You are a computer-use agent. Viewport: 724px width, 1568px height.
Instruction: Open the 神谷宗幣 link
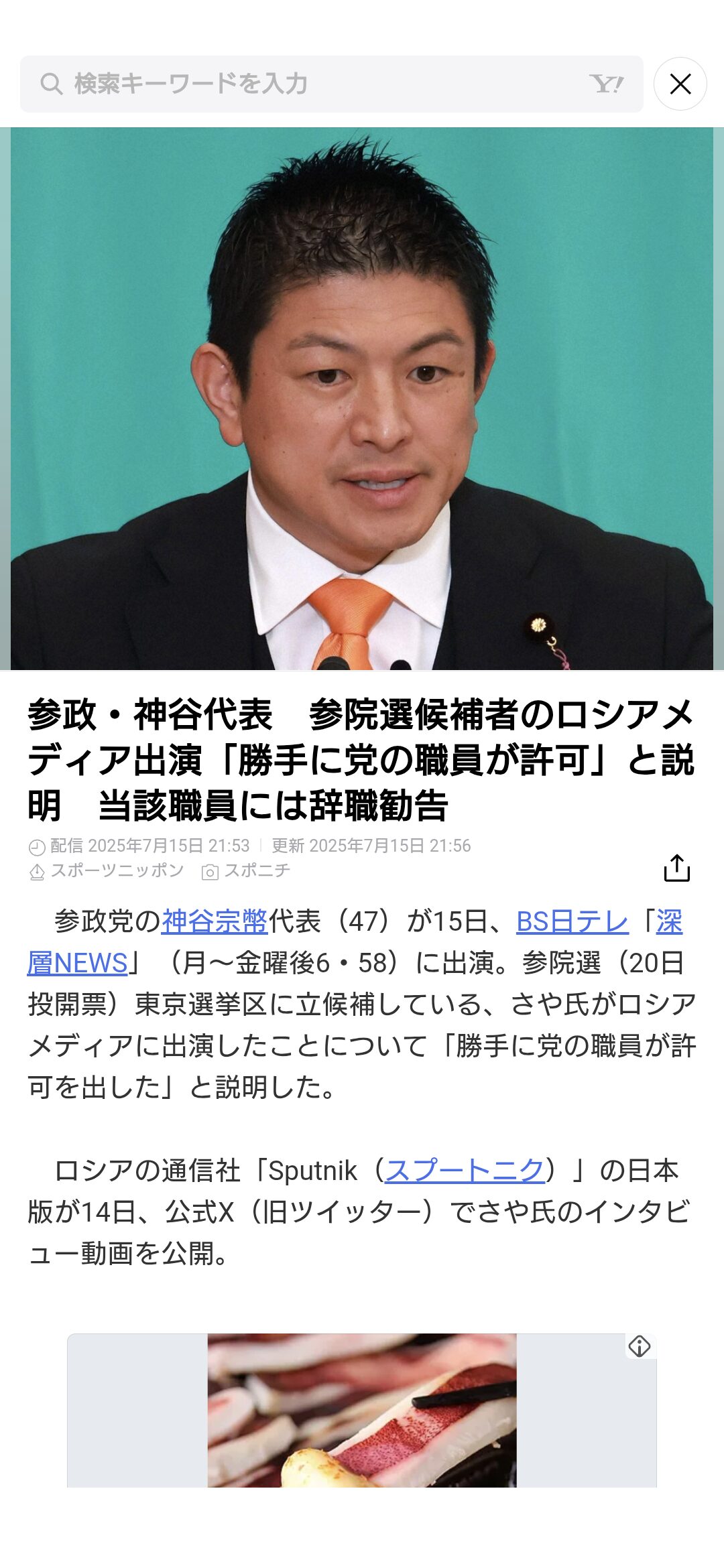click(215, 921)
